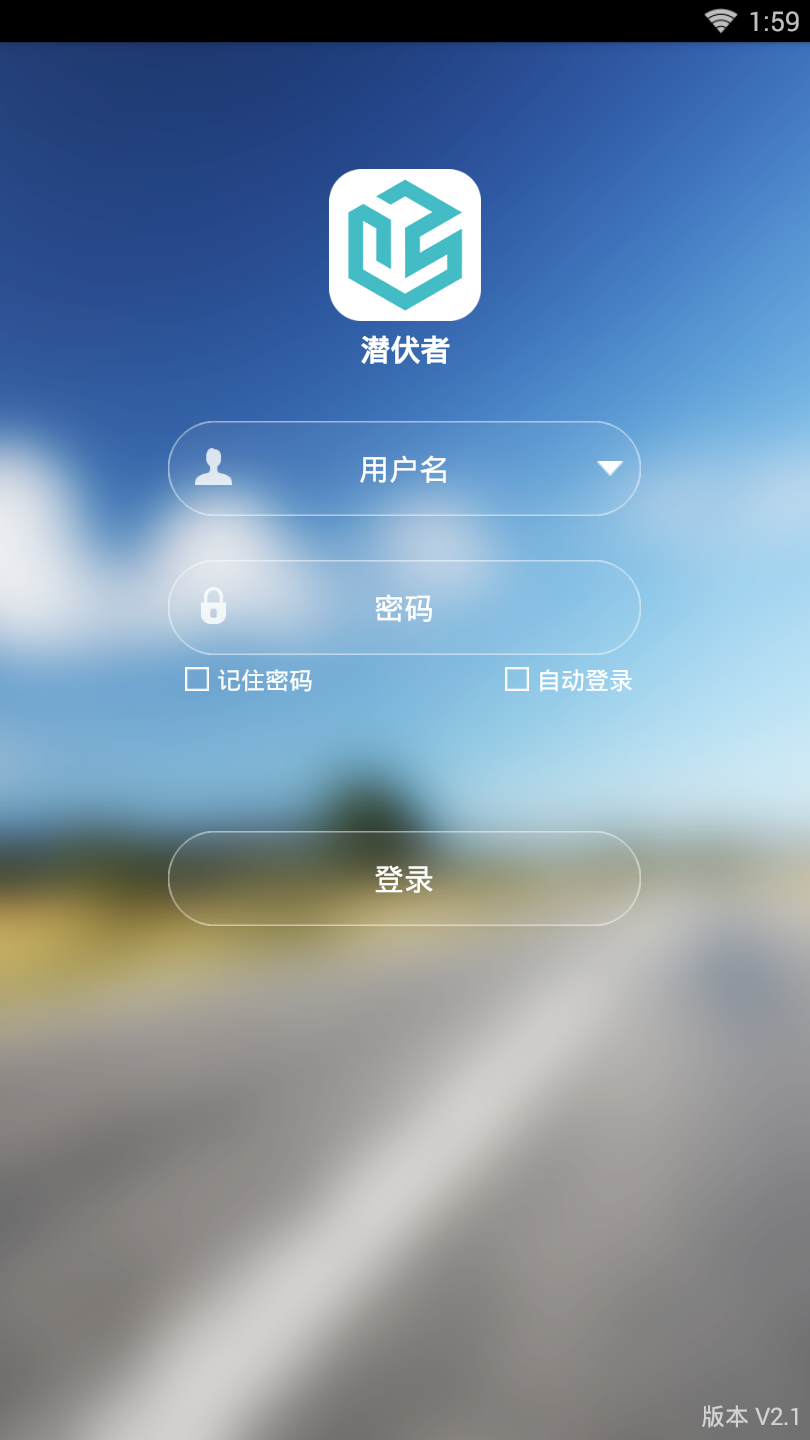Enable the 自动登录 auto login checkbox
810x1440 pixels.
[517, 680]
